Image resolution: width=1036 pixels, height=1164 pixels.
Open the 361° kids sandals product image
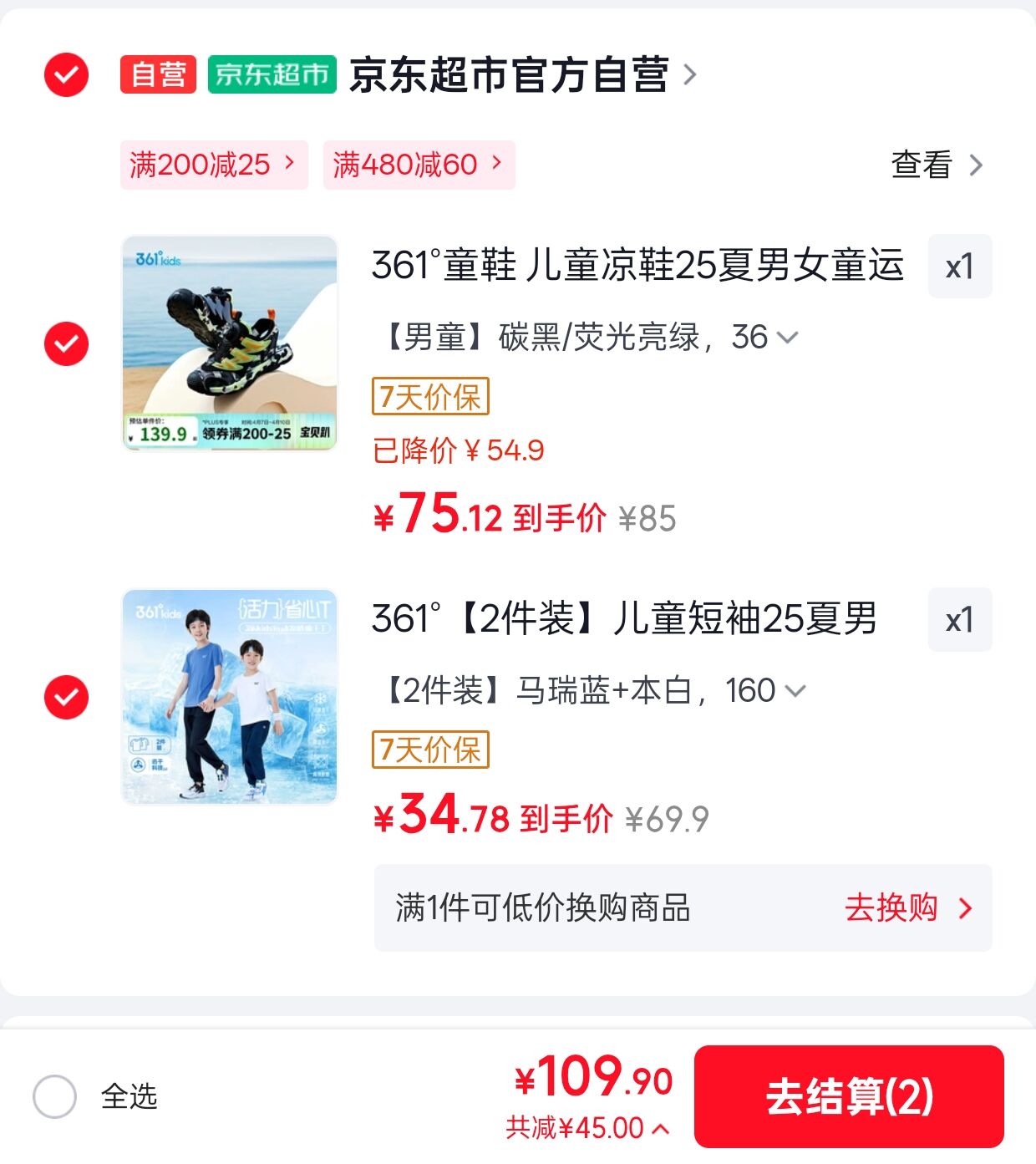(230, 343)
